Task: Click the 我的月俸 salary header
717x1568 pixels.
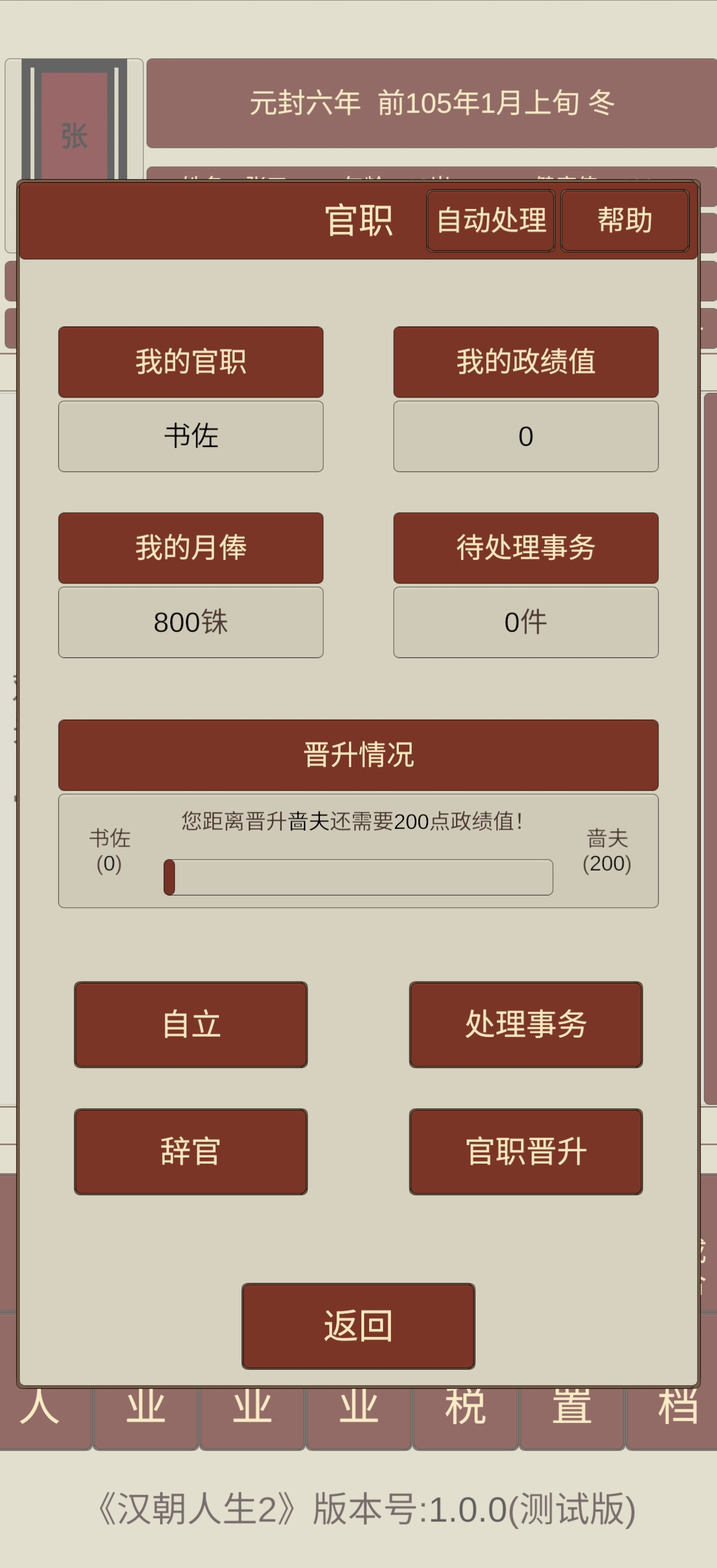Action: 190,548
